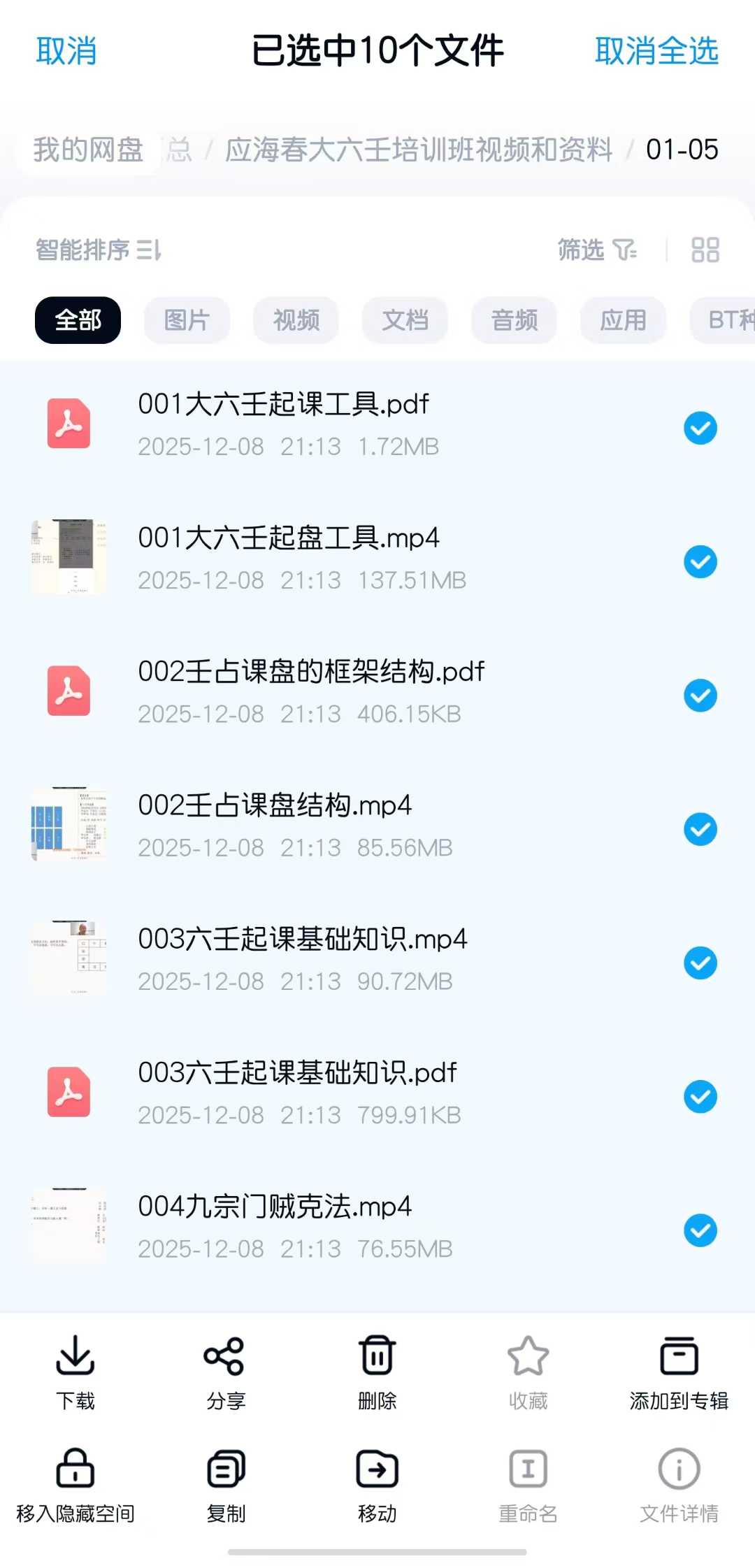Image resolution: width=755 pixels, height=1568 pixels.
Task: Select the 图片 category chip
Action: coord(187,320)
